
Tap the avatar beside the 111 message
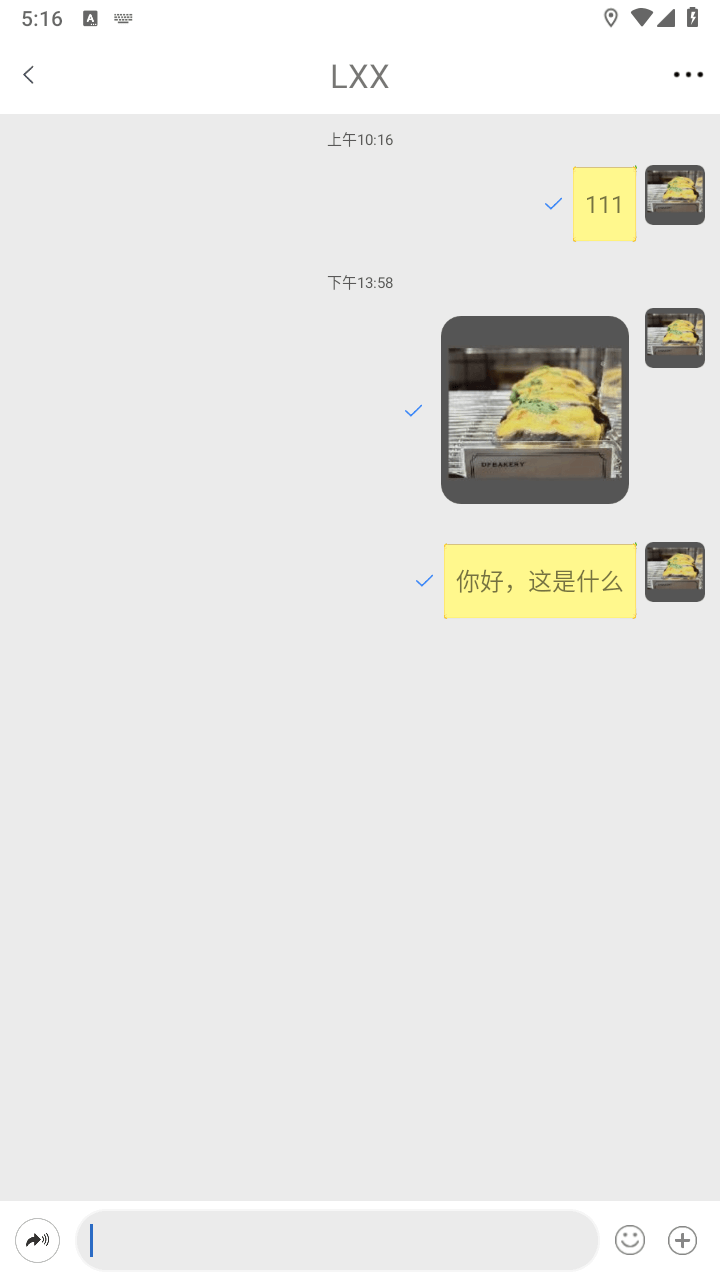(675, 195)
